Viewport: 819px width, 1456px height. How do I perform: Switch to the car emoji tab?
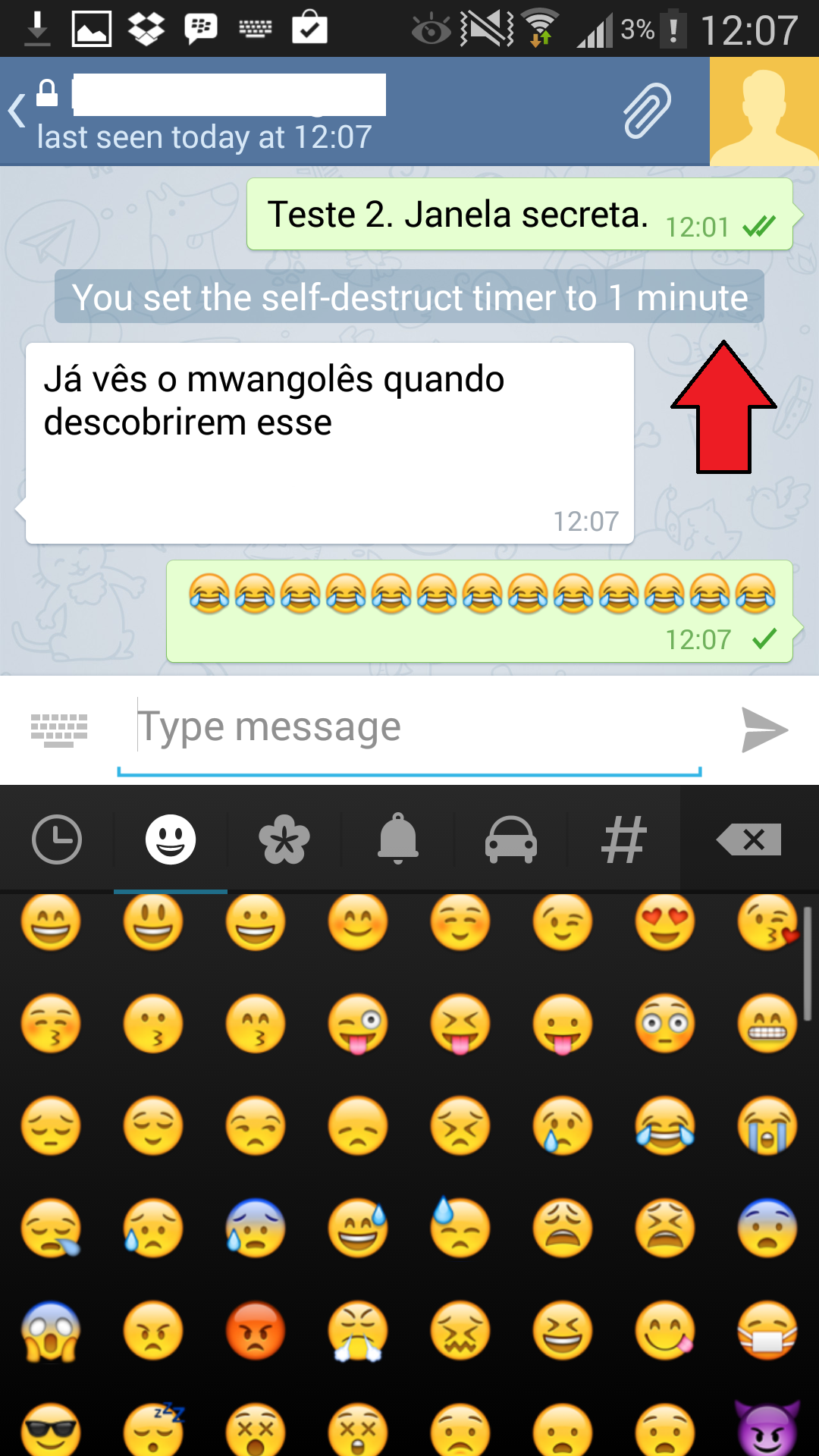click(511, 839)
